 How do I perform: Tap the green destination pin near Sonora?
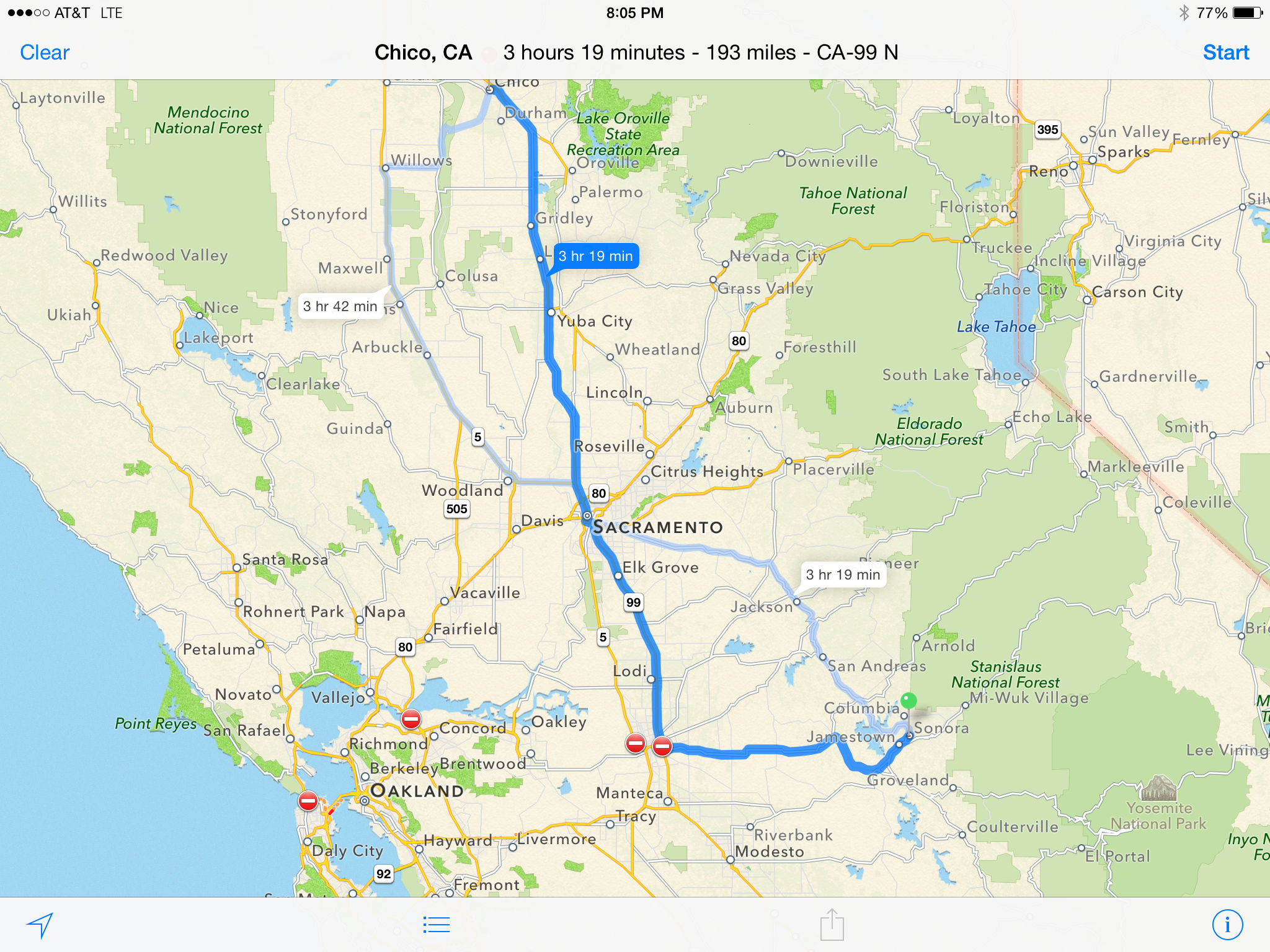point(908,701)
